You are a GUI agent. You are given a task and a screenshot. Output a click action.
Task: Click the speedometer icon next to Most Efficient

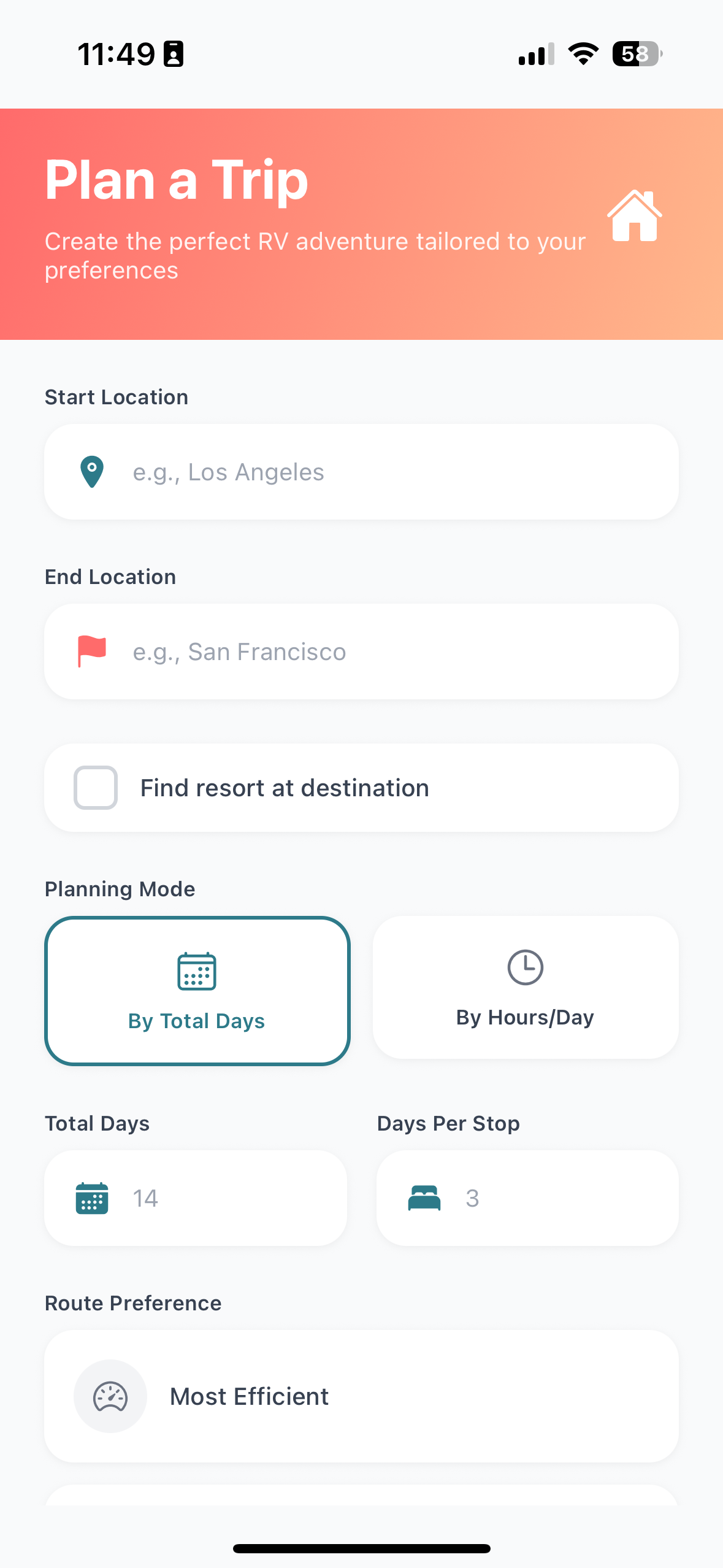[x=110, y=1396]
